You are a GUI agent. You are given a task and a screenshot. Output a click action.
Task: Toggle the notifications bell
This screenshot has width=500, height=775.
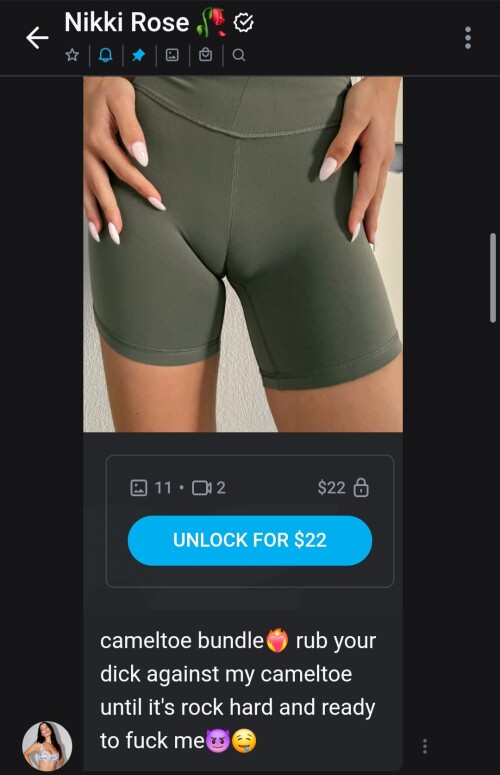coord(105,55)
